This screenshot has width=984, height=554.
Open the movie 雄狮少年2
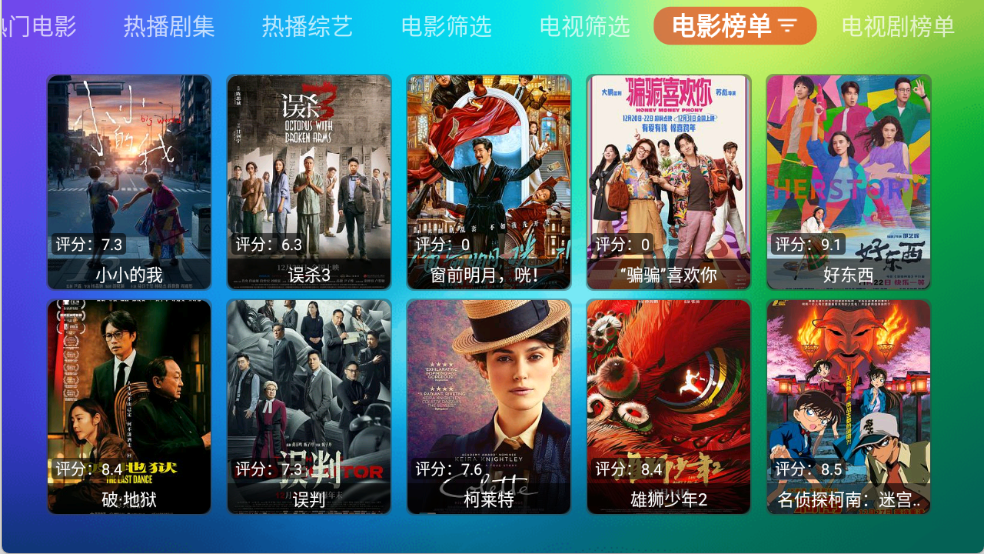[669, 407]
